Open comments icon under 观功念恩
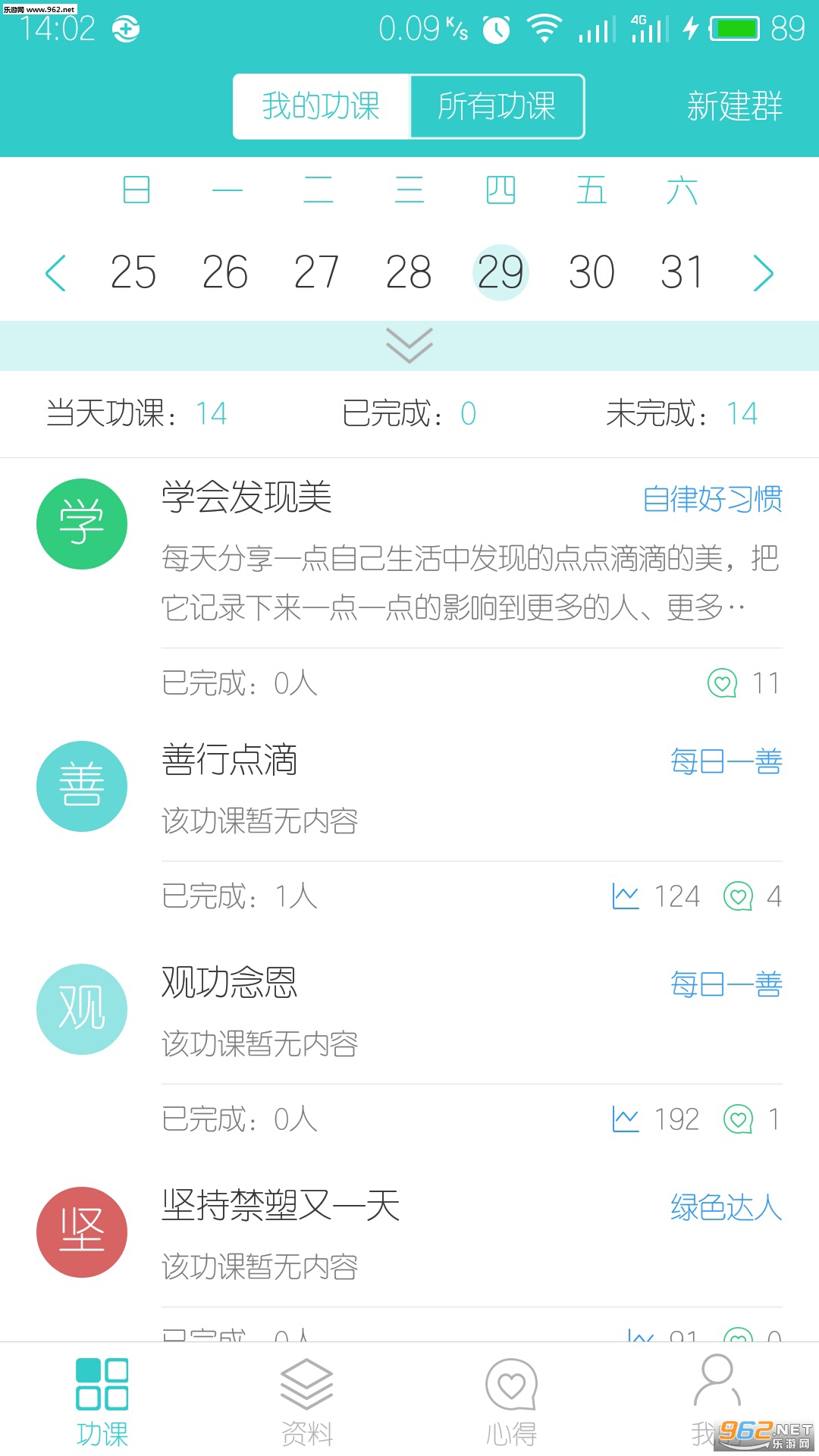The height and width of the screenshot is (1456, 819). point(738,1119)
